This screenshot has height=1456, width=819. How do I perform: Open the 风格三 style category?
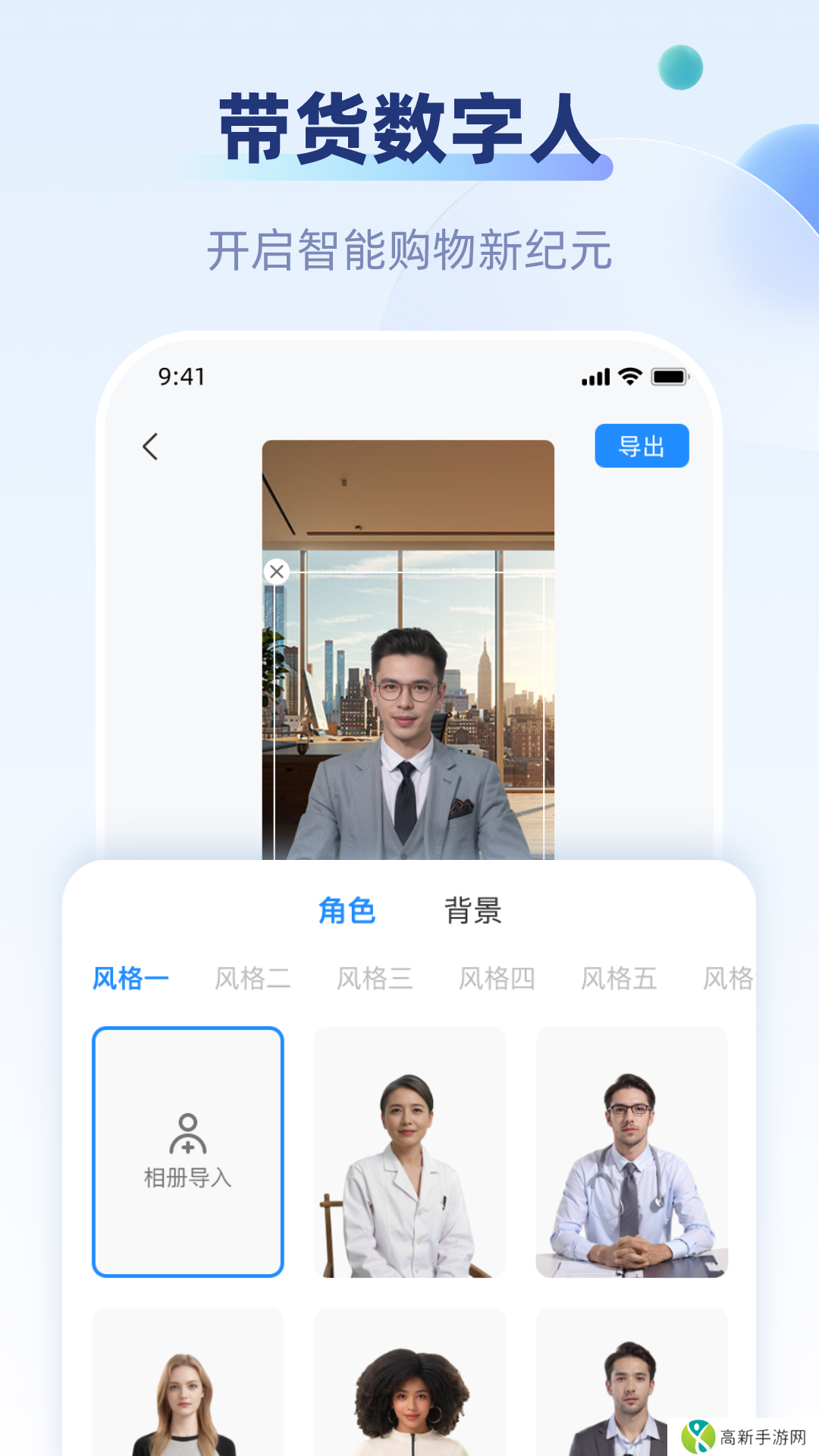(375, 976)
